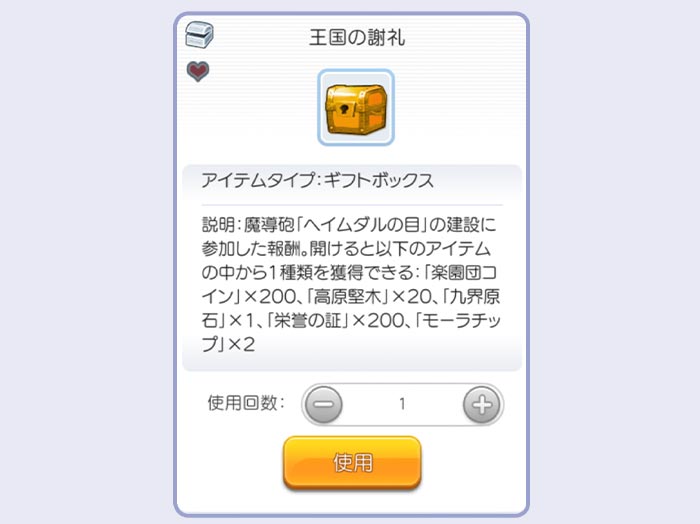Decrease the 使用回数 with the minus button
Screen dimensions: 700x524
point(324,404)
